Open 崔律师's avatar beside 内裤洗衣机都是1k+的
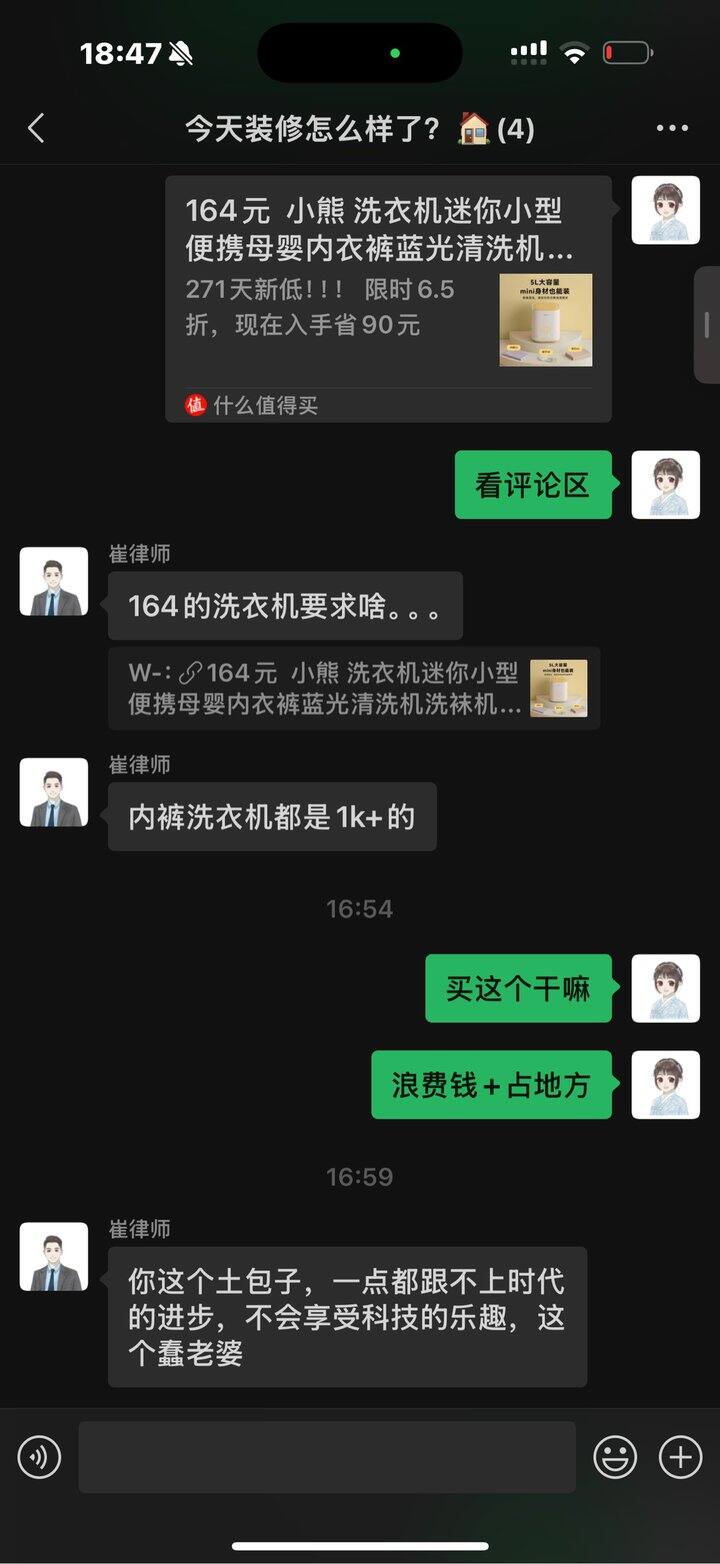720x1564 pixels. [54, 792]
